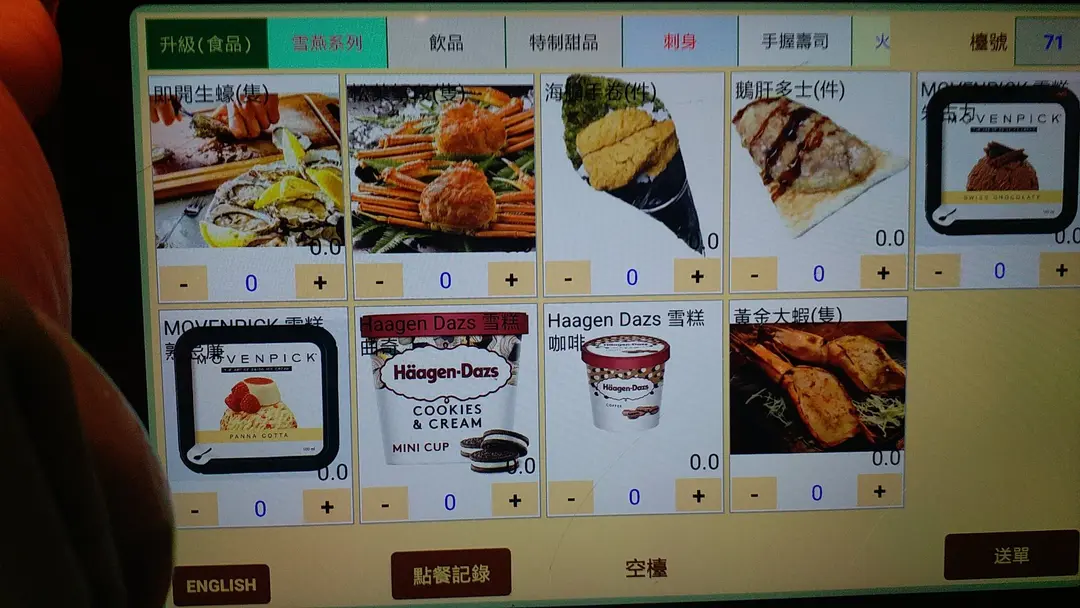Open the 雪燕系列 tab
Viewport: 1080px width, 608px height.
(x=327, y=44)
